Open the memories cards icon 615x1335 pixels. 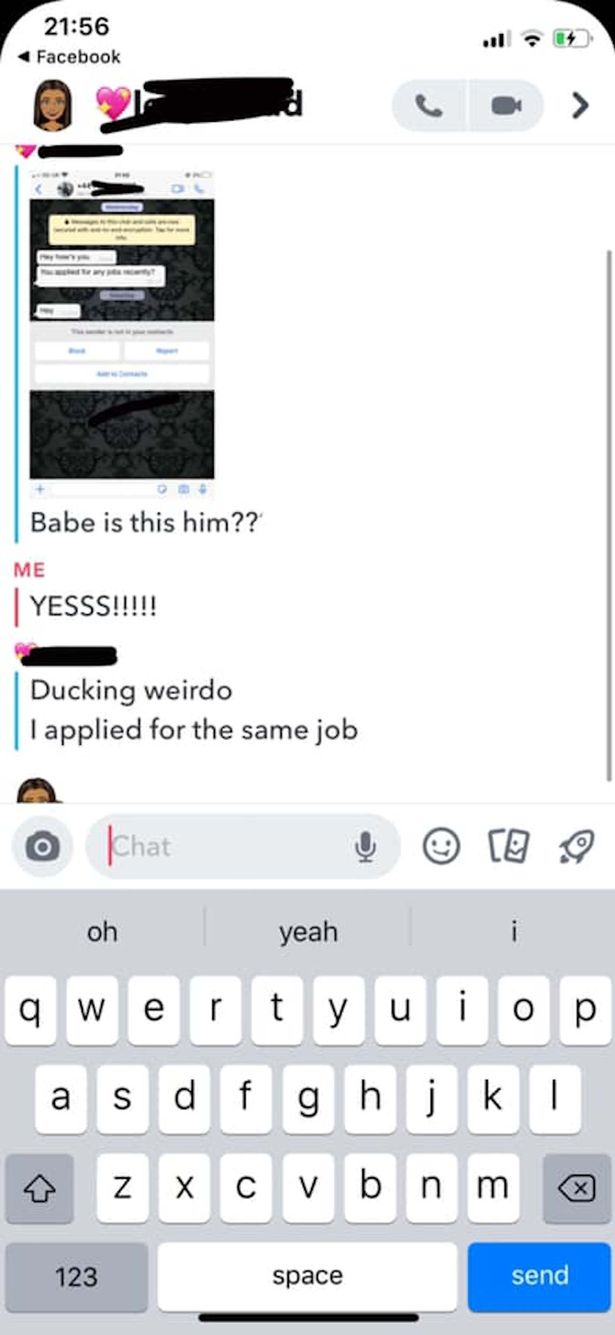pos(508,846)
